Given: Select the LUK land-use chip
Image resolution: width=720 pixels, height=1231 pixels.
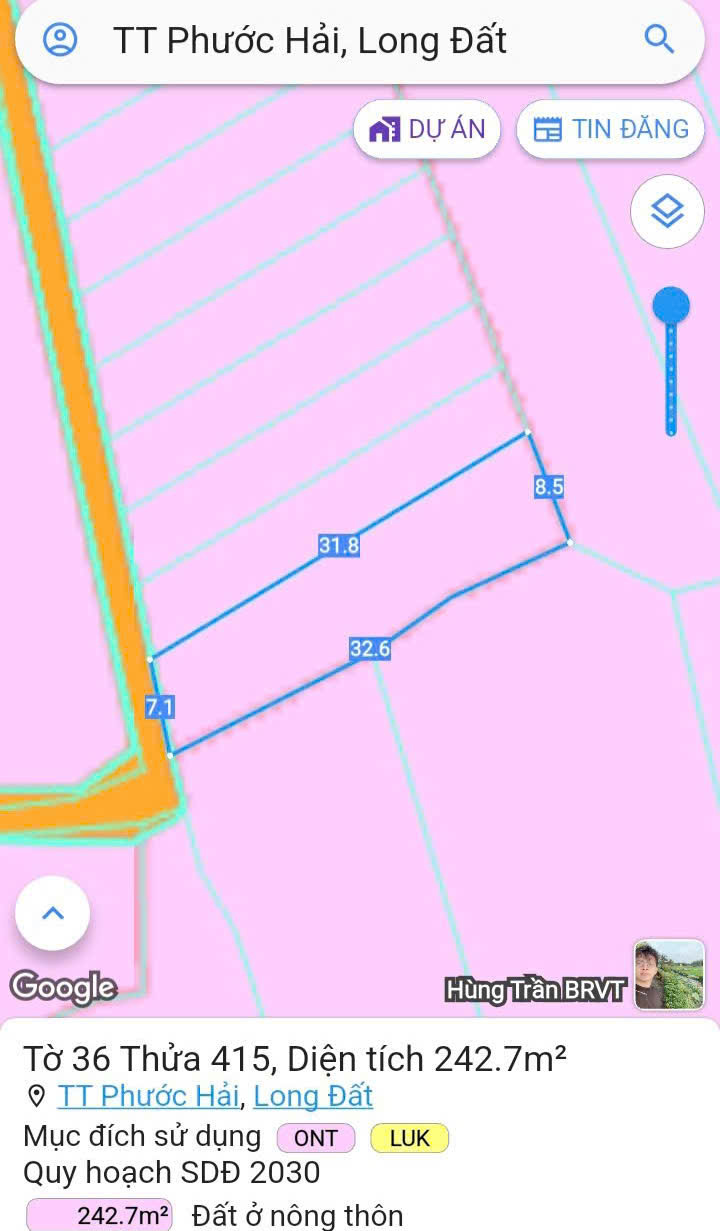Looking at the screenshot, I should click(x=410, y=1138).
